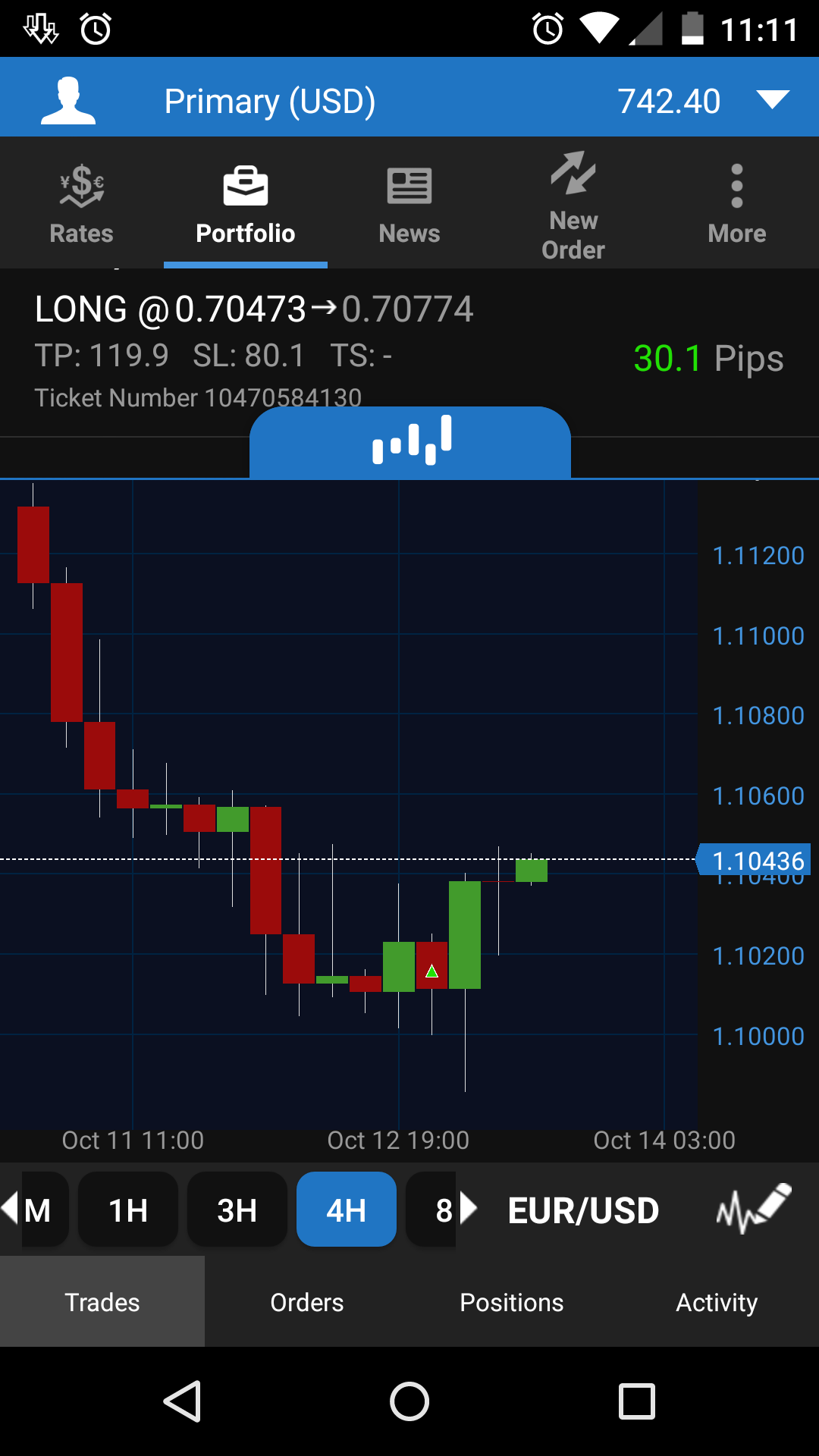Toggle the blue chart panel handle
The width and height of the screenshot is (819, 1456).
410,442
